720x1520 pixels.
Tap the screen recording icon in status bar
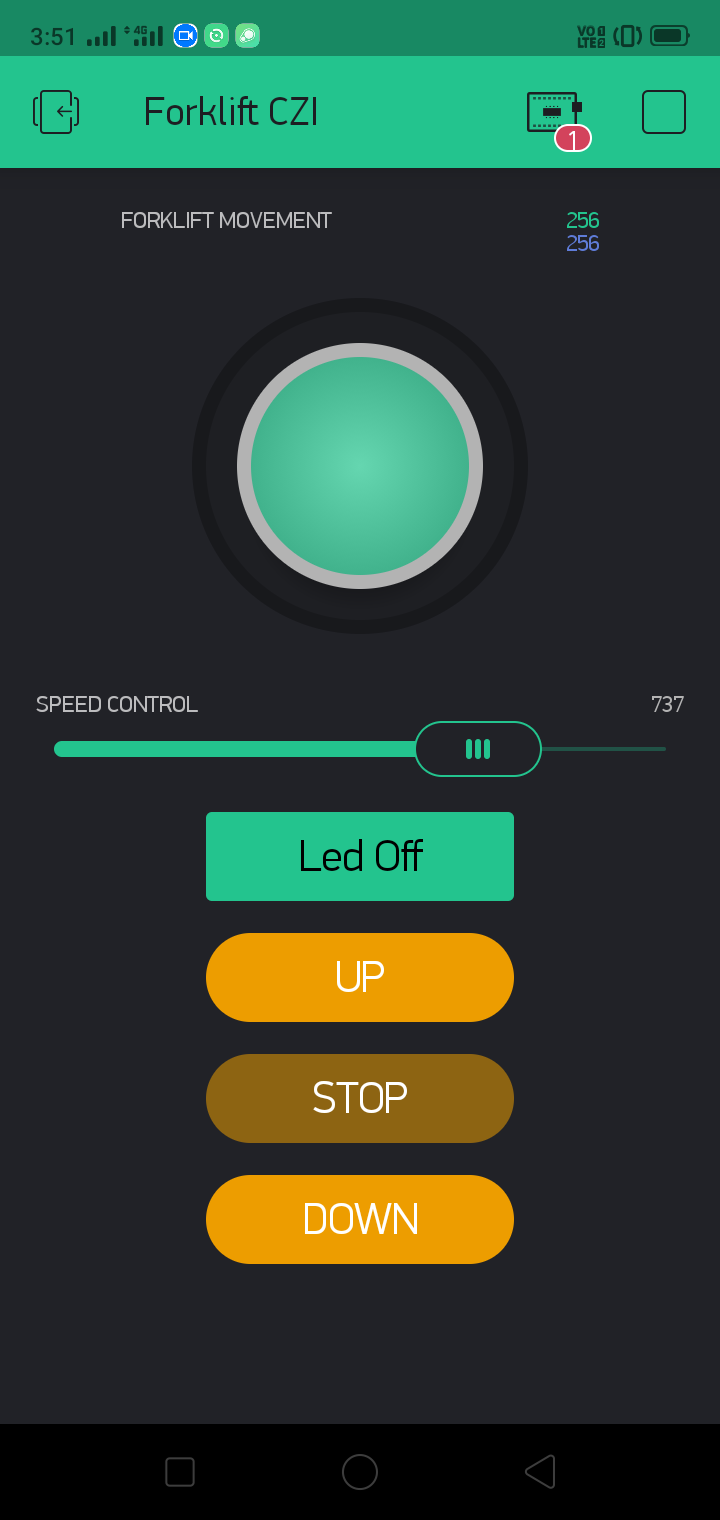(185, 35)
